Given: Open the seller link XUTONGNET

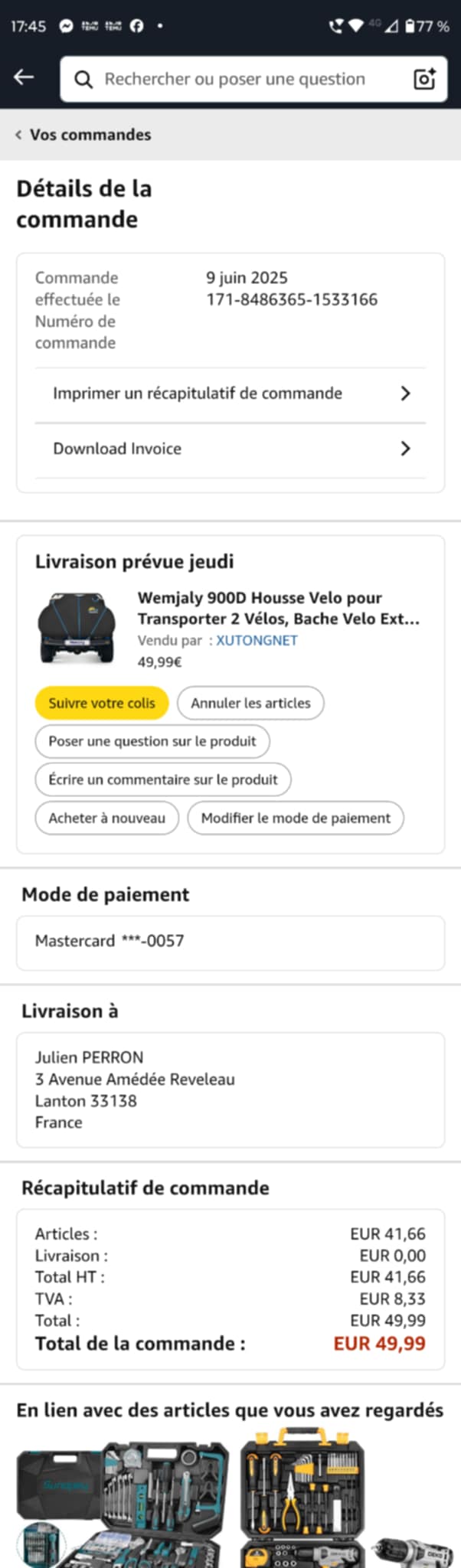Looking at the screenshot, I should (x=257, y=641).
